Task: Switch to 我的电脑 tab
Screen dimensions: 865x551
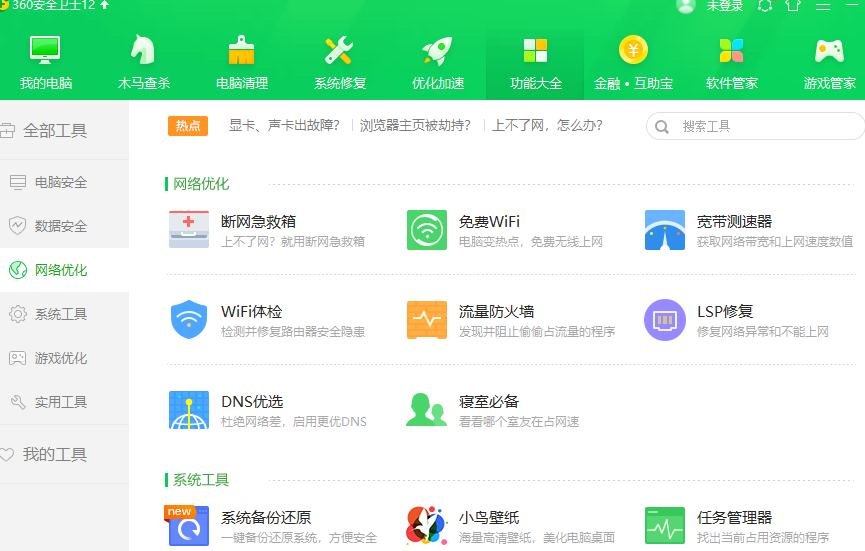Action: coord(45,63)
